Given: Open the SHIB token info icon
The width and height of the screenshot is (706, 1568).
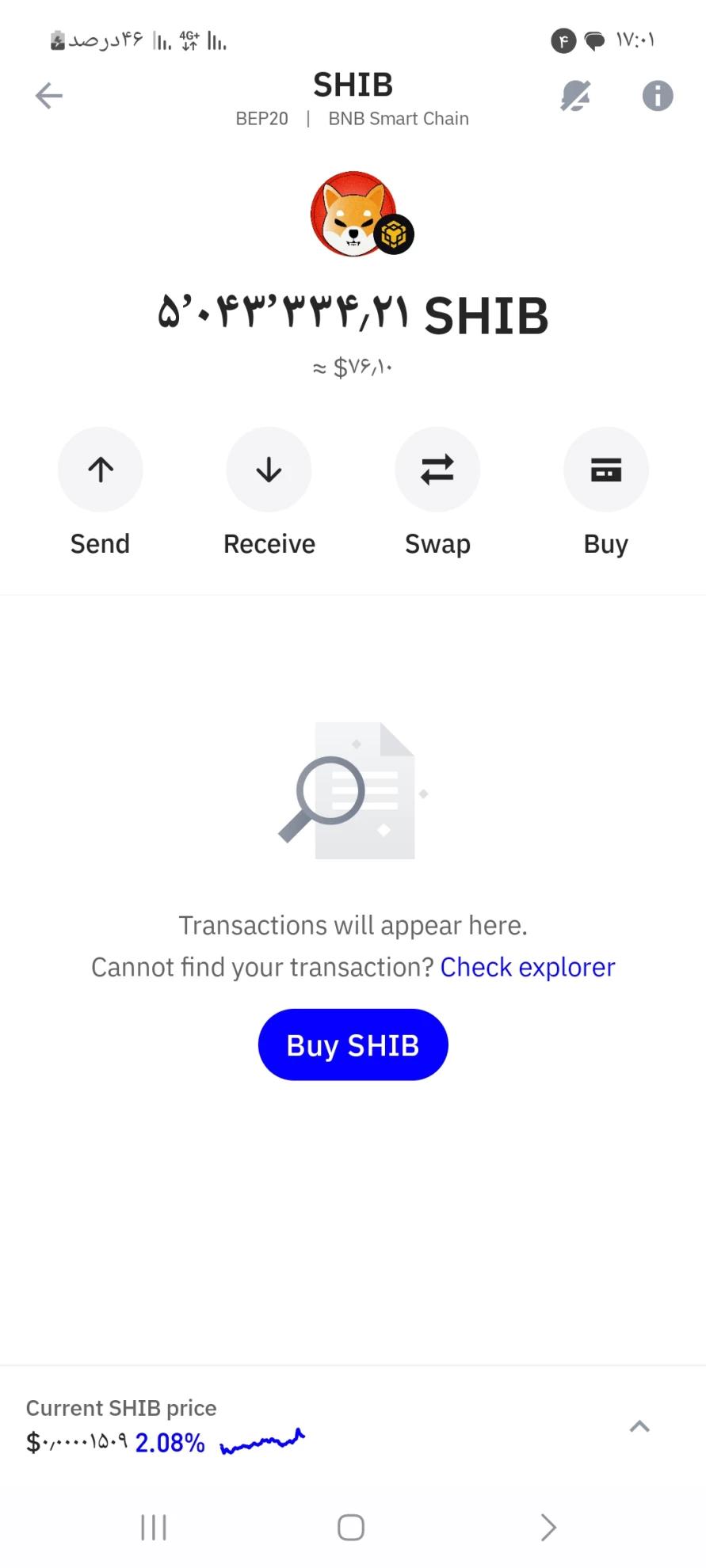Looking at the screenshot, I should [x=657, y=96].
